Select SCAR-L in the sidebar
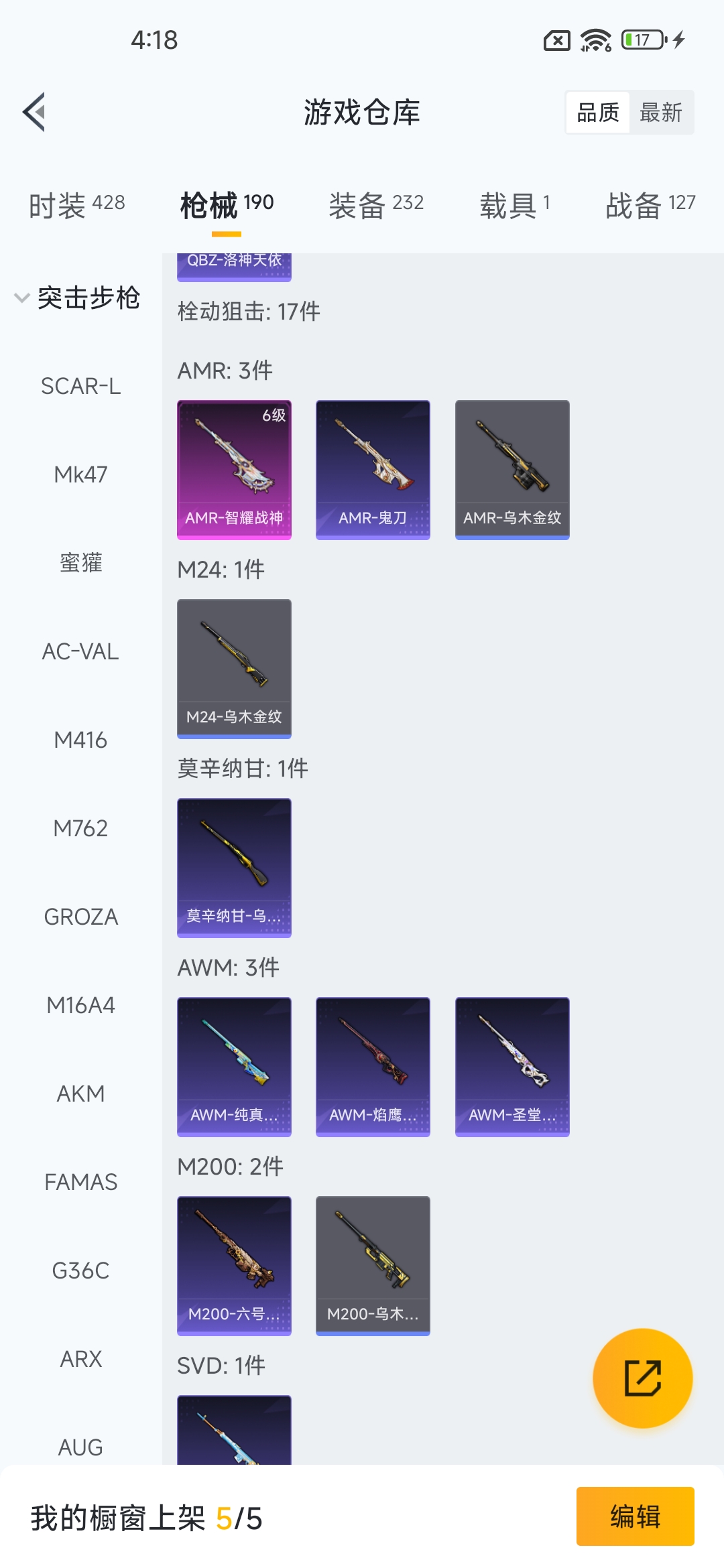This screenshot has height=1568, width=724. [80, 387]
